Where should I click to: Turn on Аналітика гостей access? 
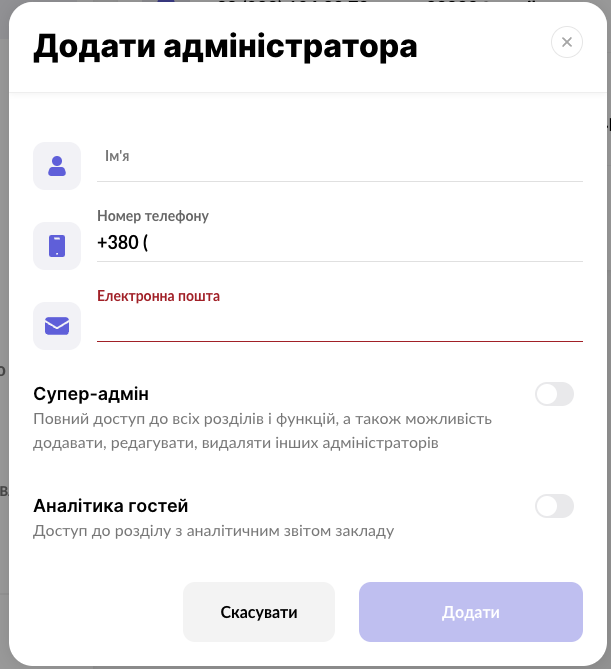click(x=554, y=506)
